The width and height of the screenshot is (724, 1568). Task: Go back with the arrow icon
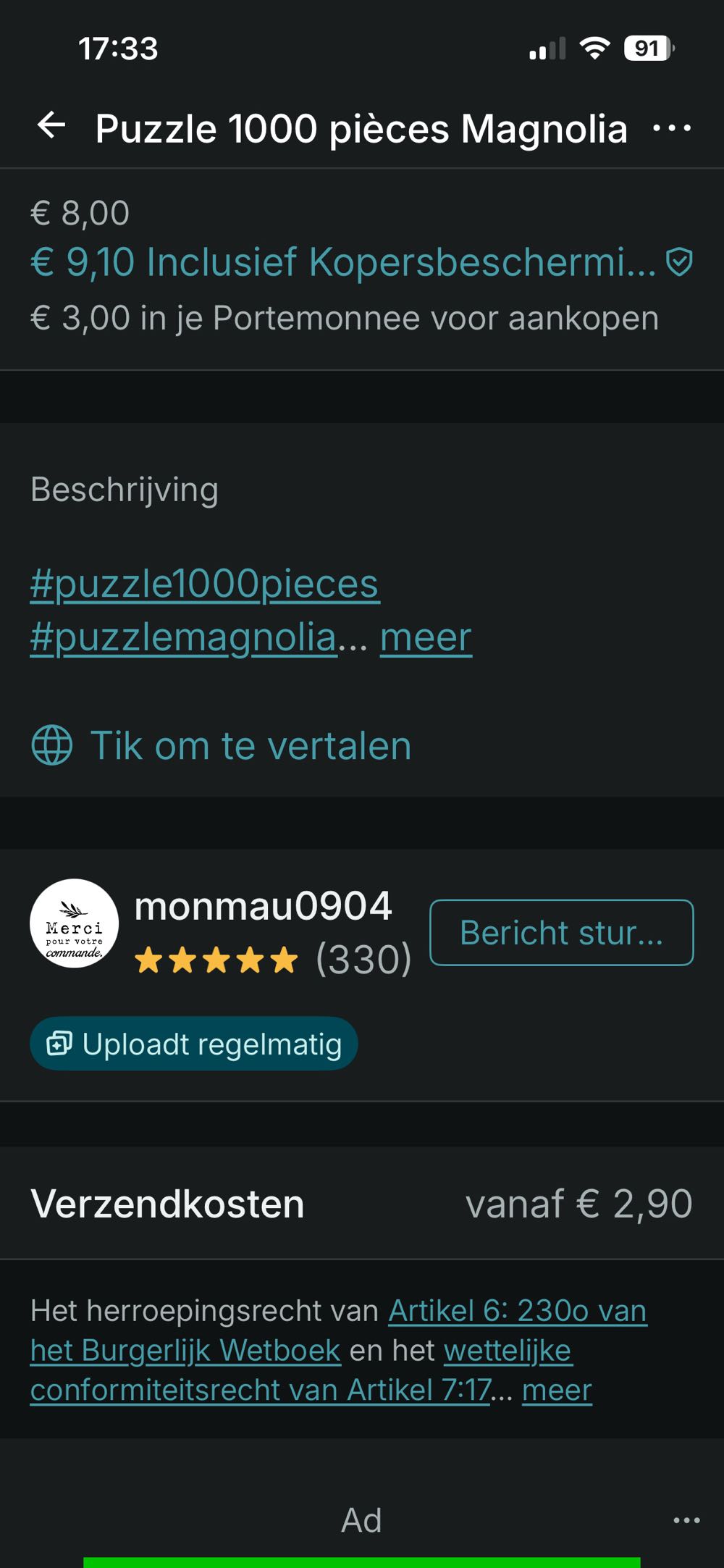(51, 126)
